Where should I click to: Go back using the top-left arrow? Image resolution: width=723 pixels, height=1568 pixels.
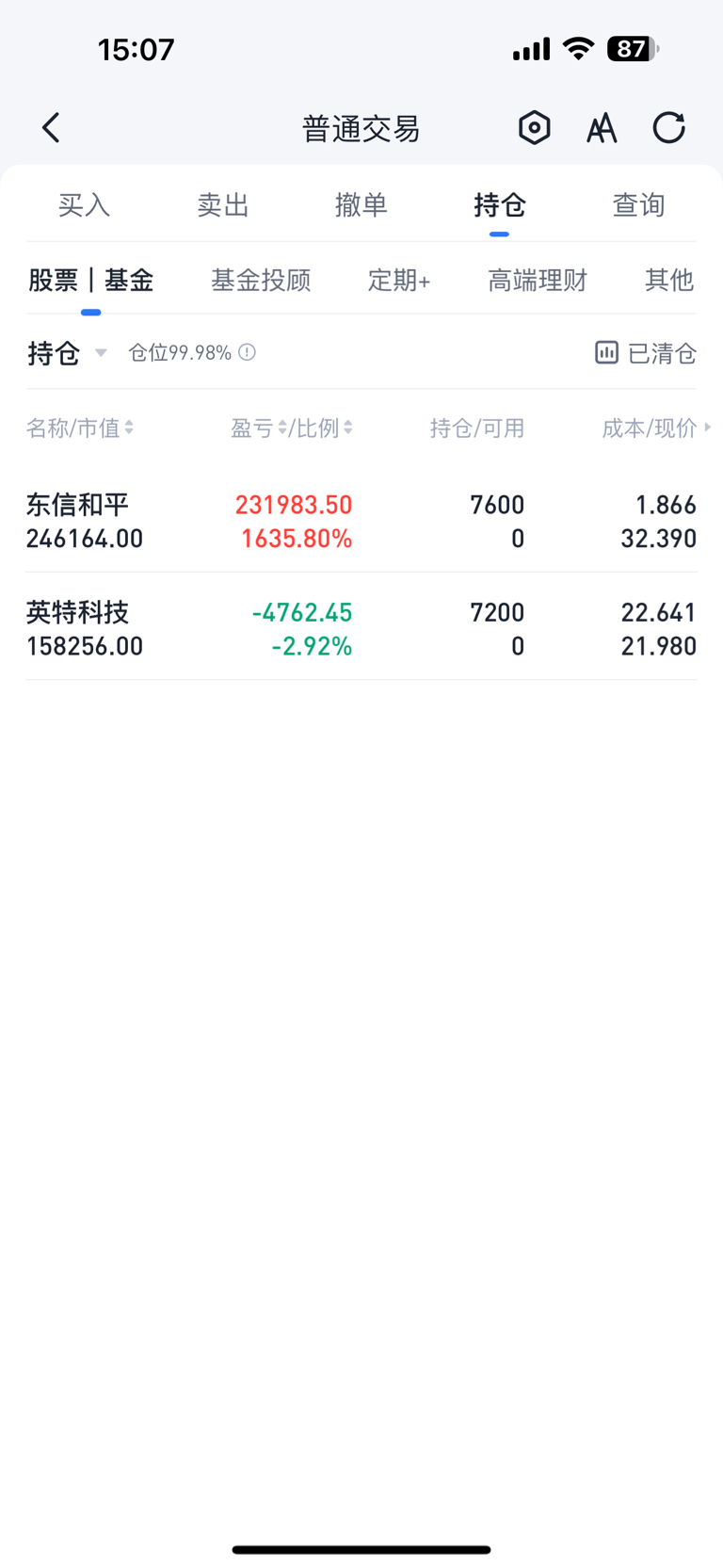tap(51, 128)
